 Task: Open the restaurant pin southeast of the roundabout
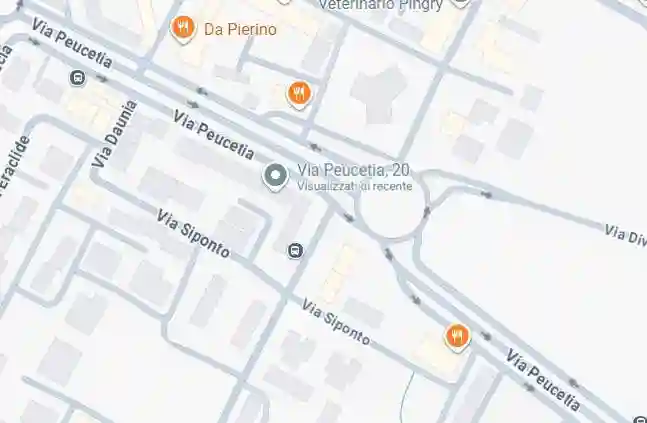pyautogui.click(x=457, y=335)
